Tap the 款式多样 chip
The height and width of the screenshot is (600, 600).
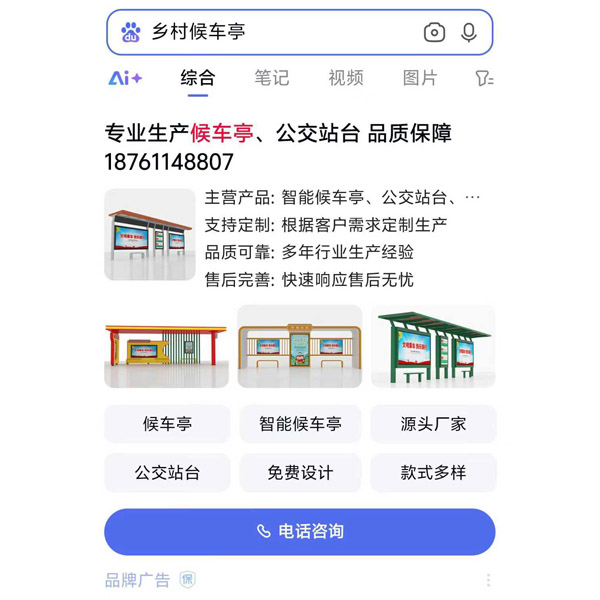(433, 472)
